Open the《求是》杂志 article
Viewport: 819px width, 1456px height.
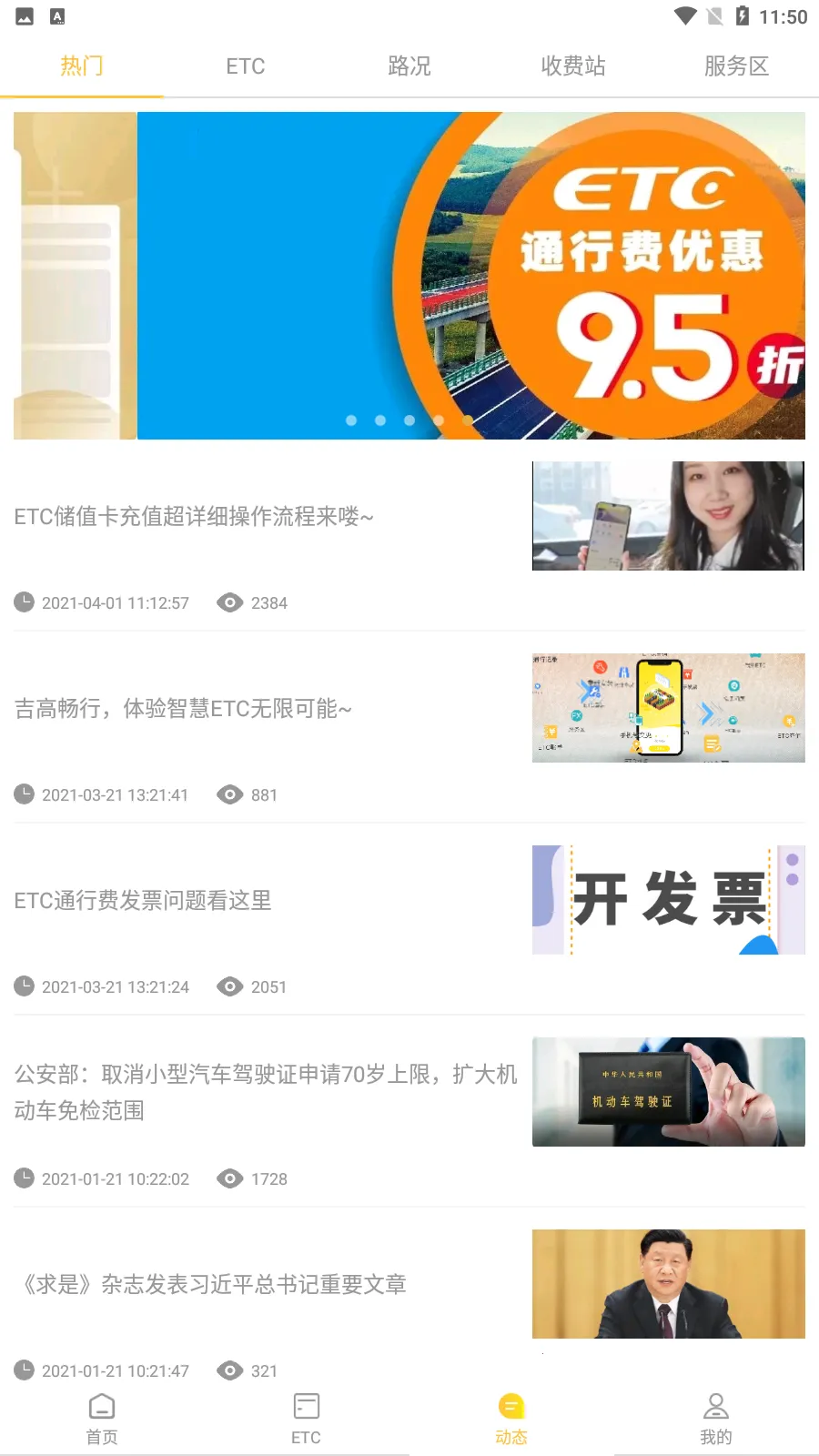pos(214,1284)
